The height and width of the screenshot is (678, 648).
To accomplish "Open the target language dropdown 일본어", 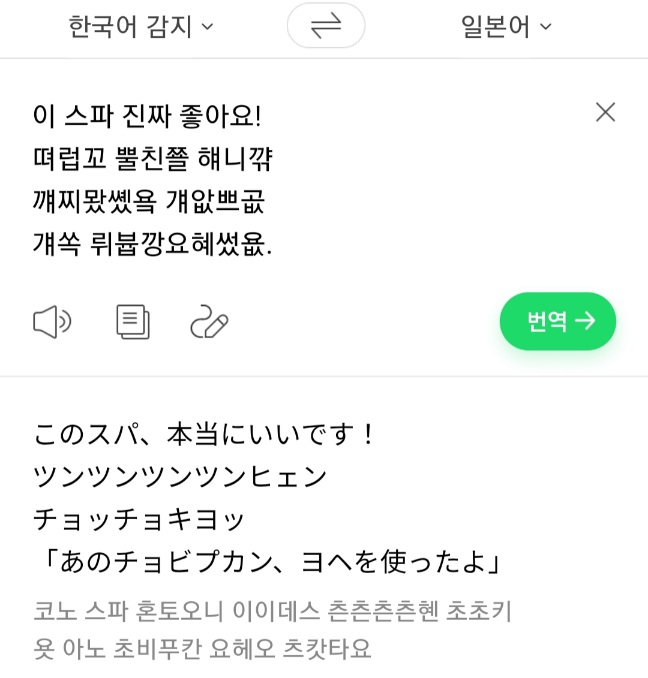I will pos(506,27).
